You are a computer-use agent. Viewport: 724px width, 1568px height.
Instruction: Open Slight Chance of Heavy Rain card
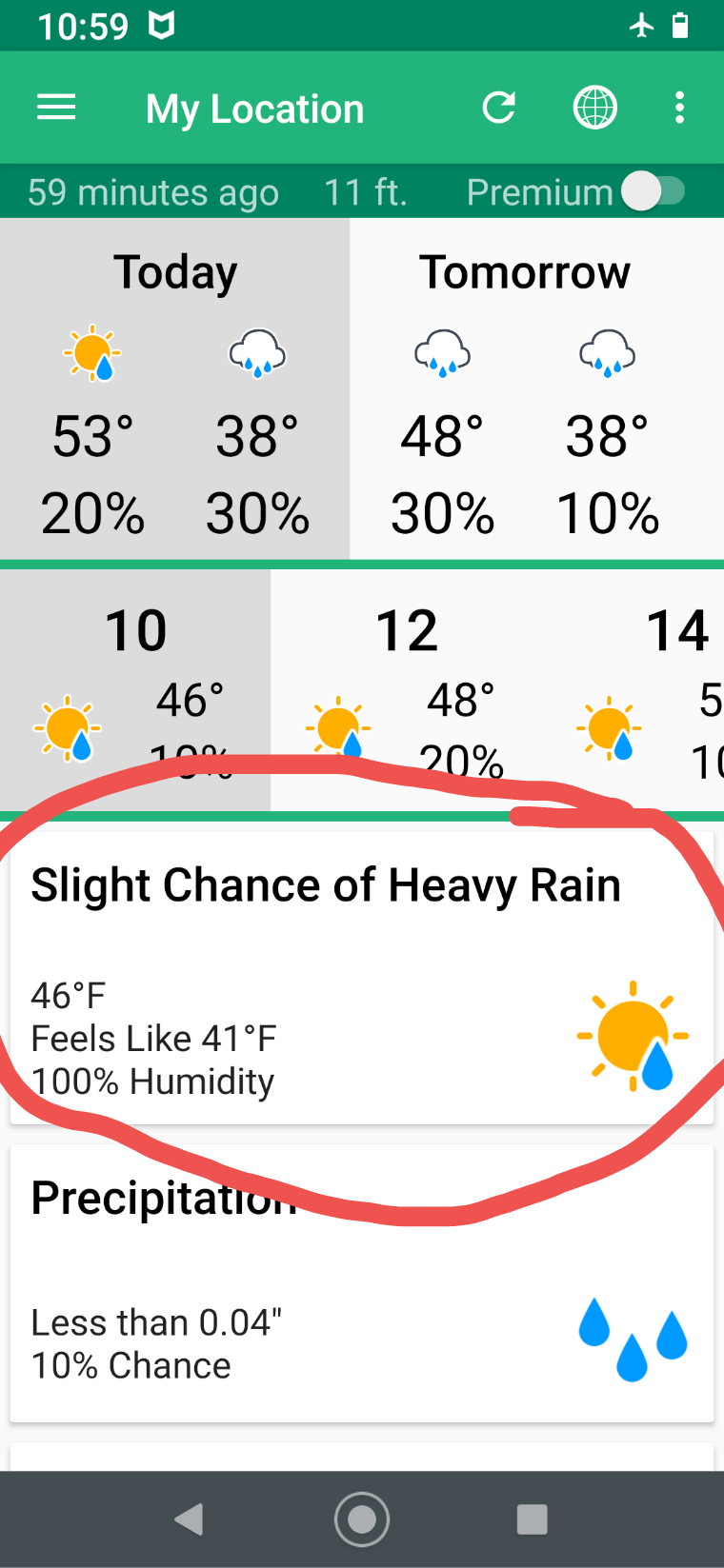[x=362, y=978]
